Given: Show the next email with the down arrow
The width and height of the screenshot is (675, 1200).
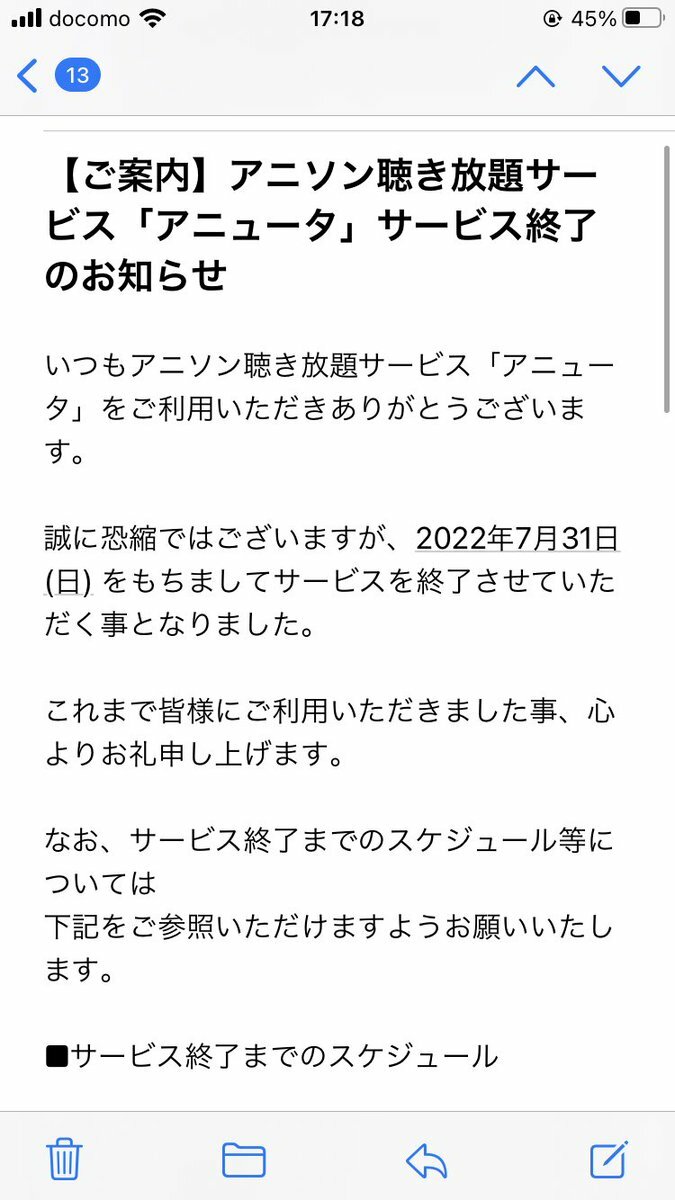Looking at the screenshot, I should tap(621, 76).
